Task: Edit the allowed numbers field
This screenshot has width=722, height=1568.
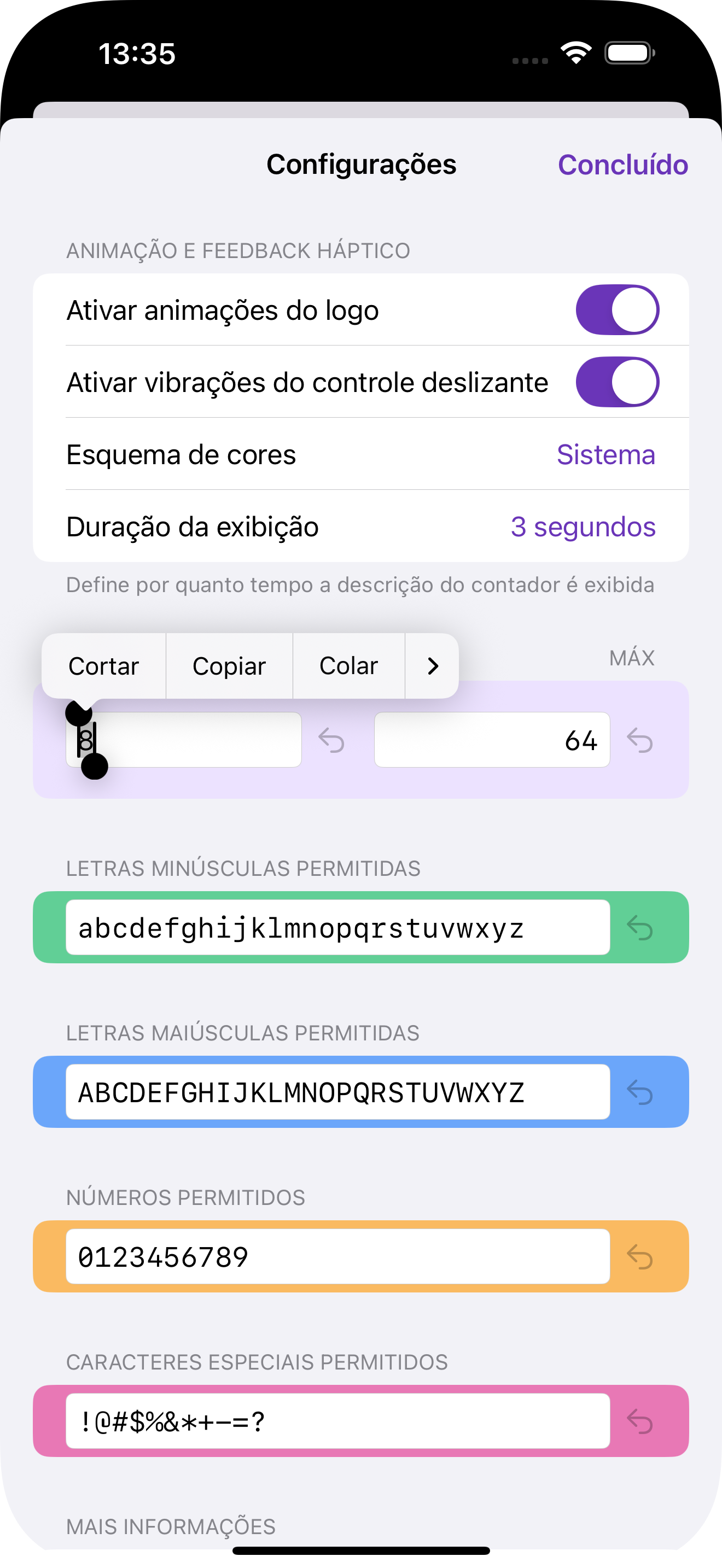Action: pos(337,1256)
